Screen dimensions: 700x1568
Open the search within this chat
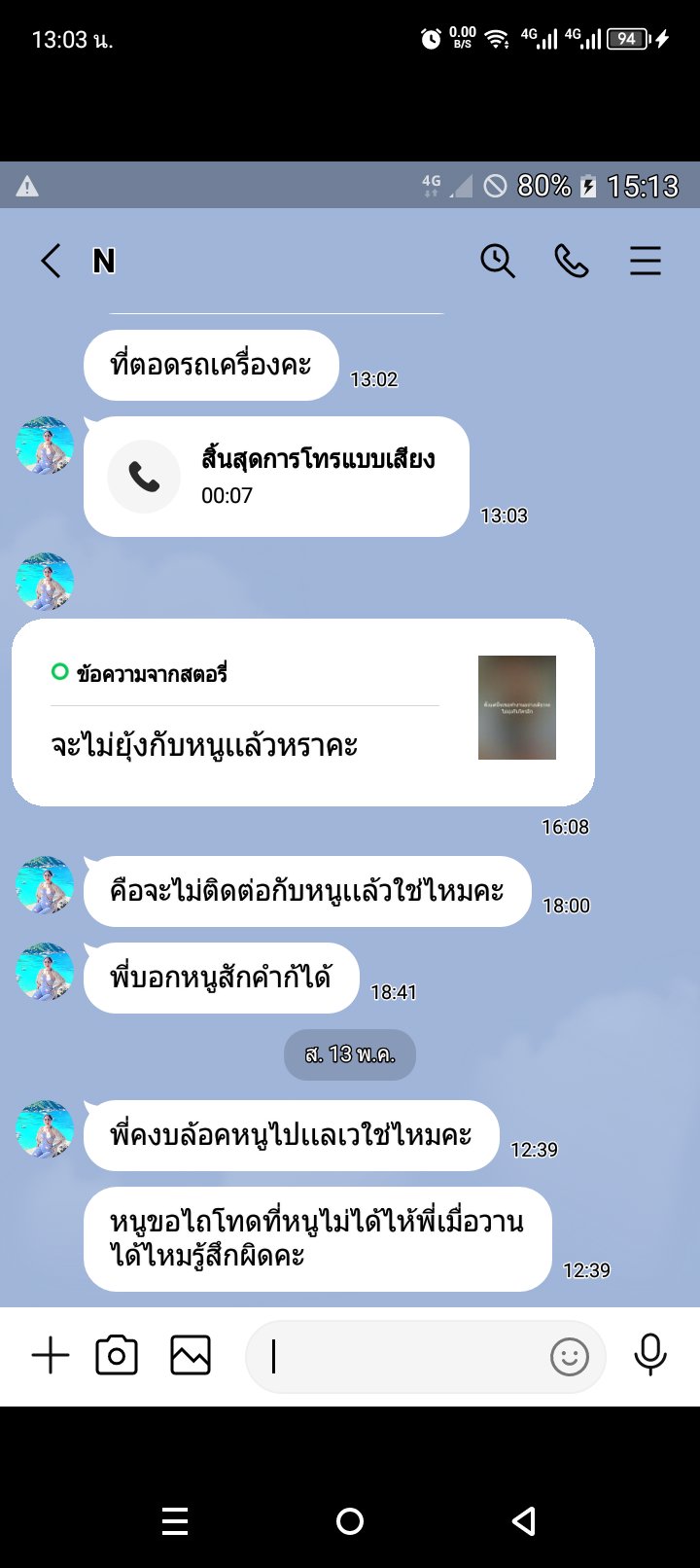(496, 261)
